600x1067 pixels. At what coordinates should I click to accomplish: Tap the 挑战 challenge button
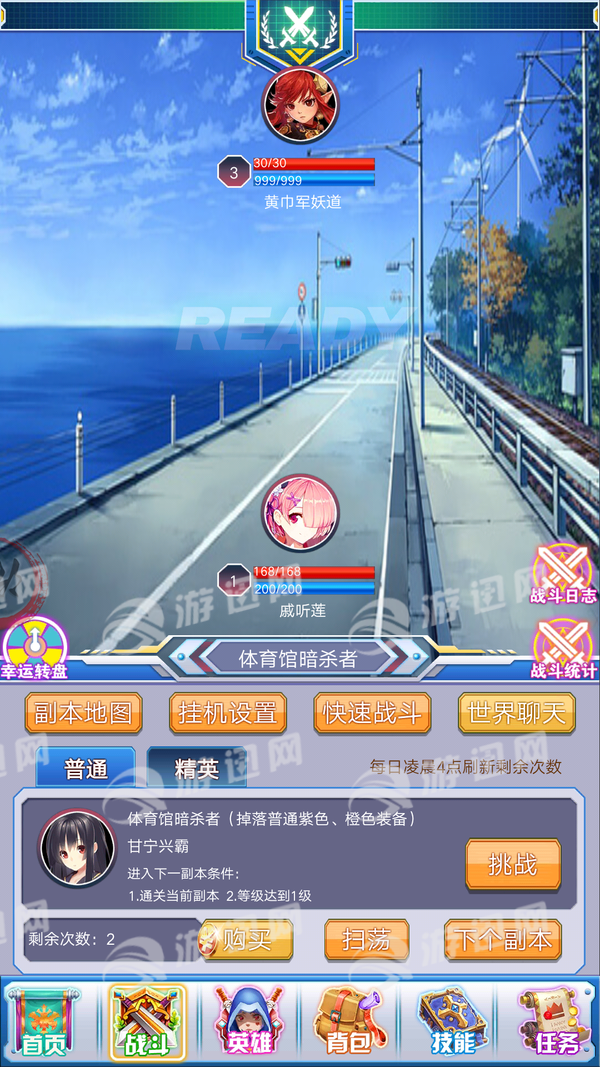[x=513, y=864]
